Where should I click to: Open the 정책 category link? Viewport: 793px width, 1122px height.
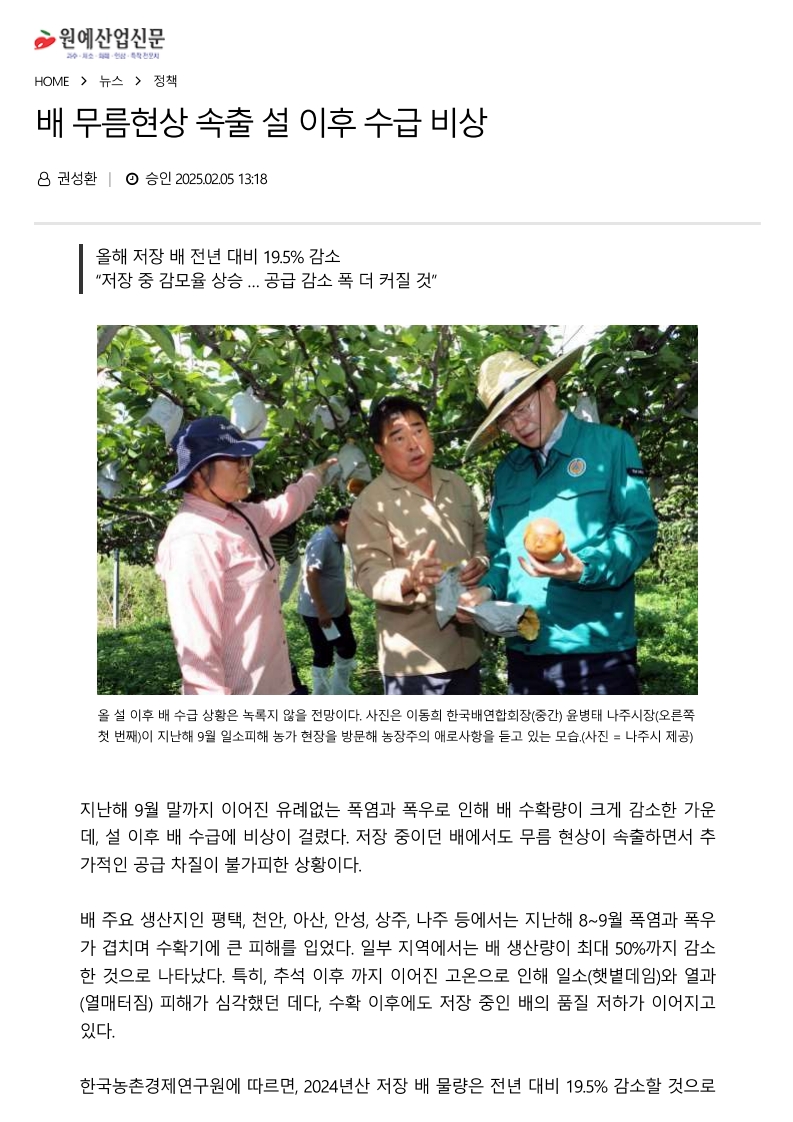(165, 81)
